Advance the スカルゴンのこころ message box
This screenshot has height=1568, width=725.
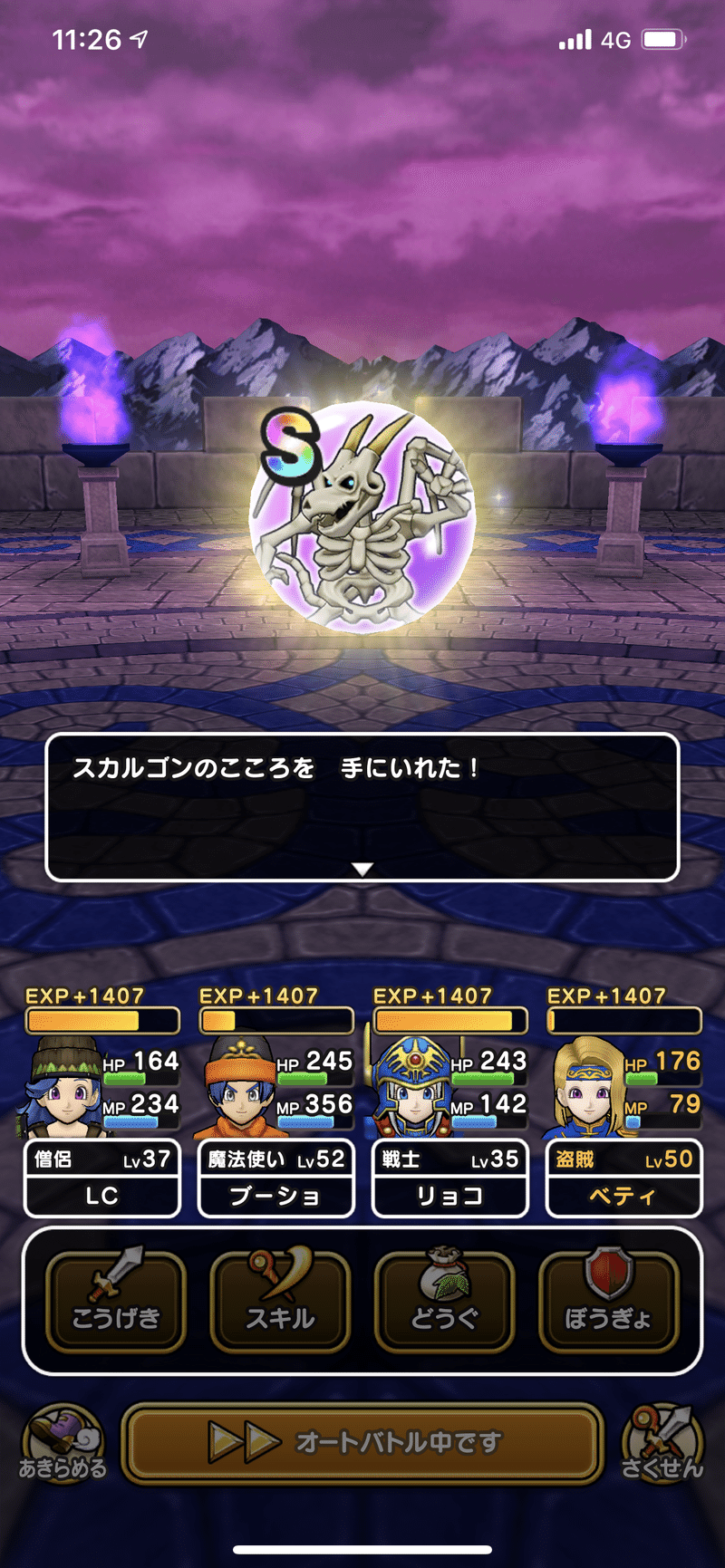[x=362, y=806]
